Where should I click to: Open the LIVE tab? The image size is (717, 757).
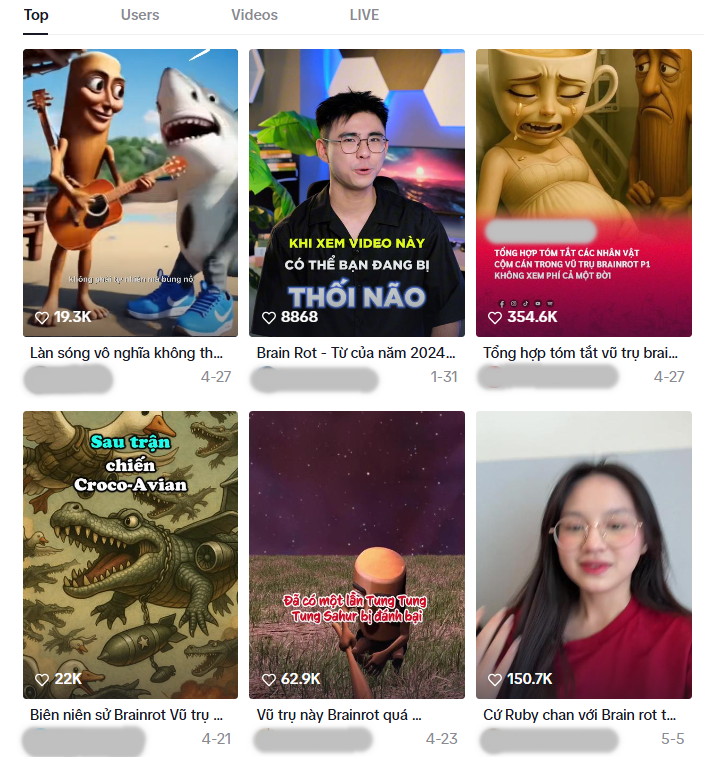click(x=364, y=15)
